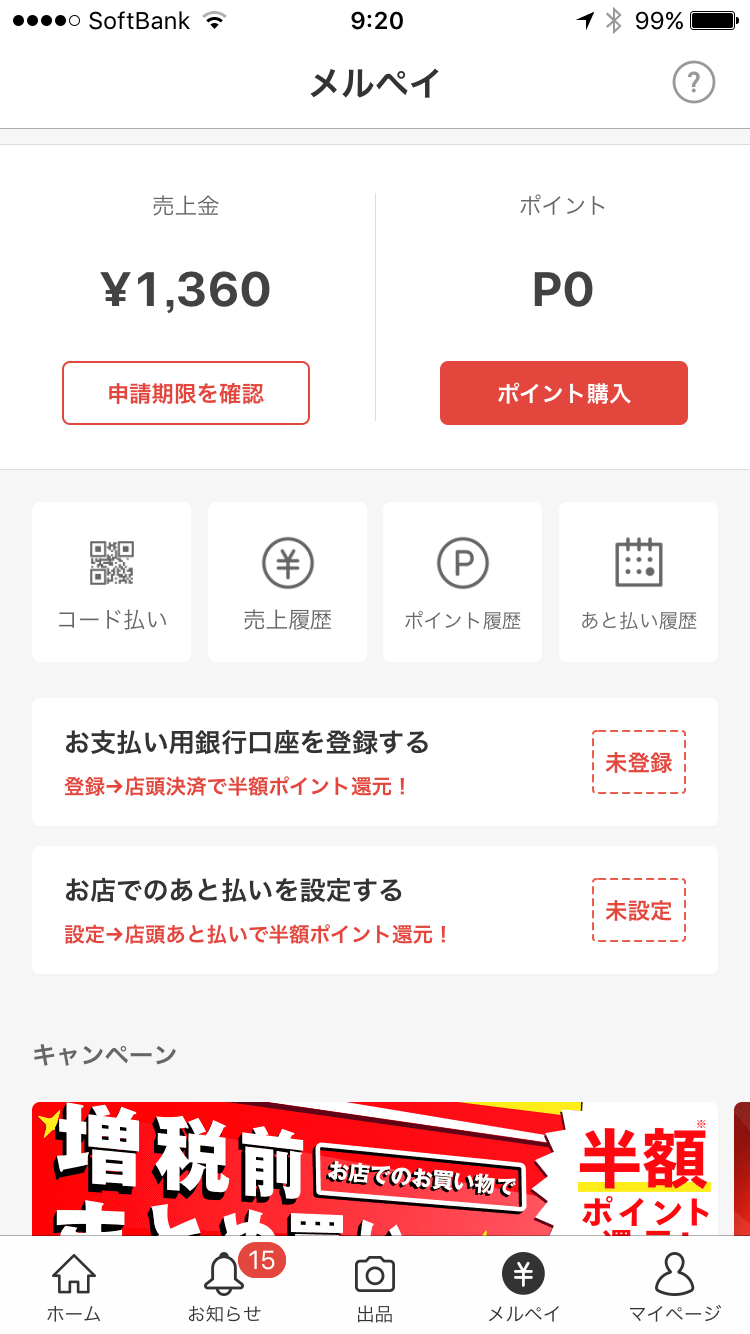Open お店でのあと払いを設定する setup
Viewport: 750px width, 1334px height.
[x=375, y=910]
